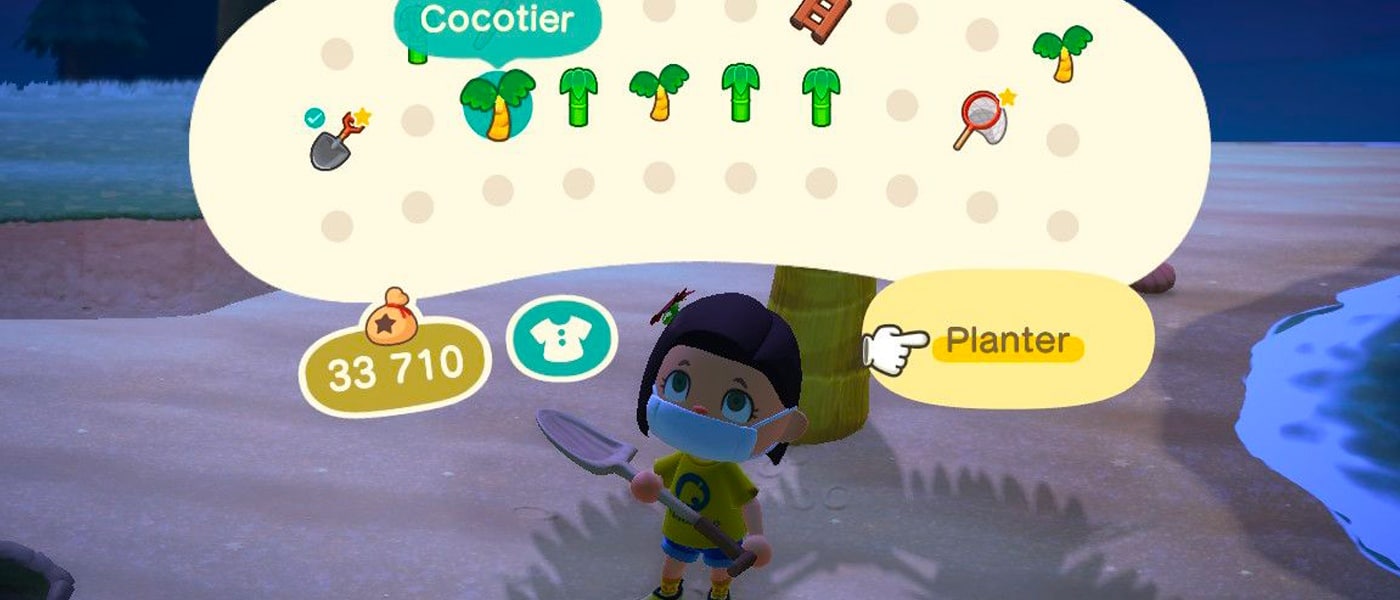Choose the Planter option
The width and height of the screenshot is (1400, 600).
(1008, 342)
